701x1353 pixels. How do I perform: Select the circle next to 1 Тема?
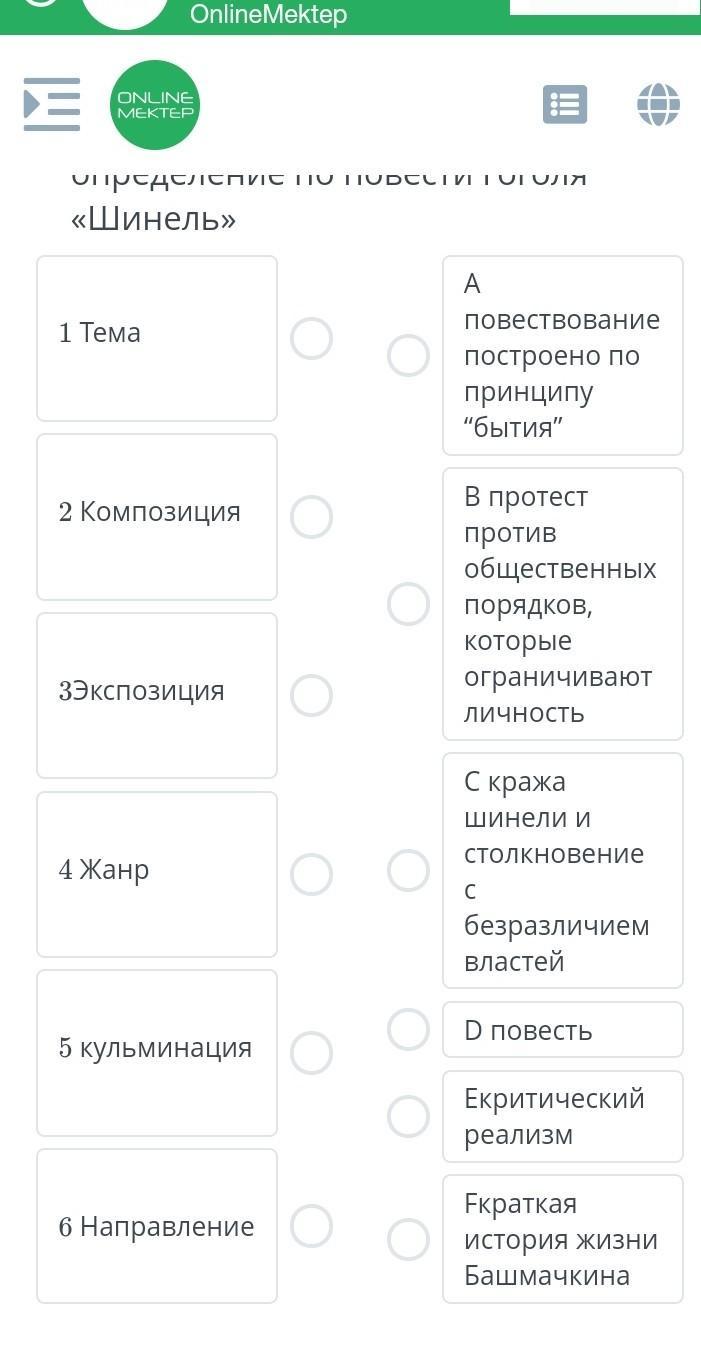[x=311, y=338]
